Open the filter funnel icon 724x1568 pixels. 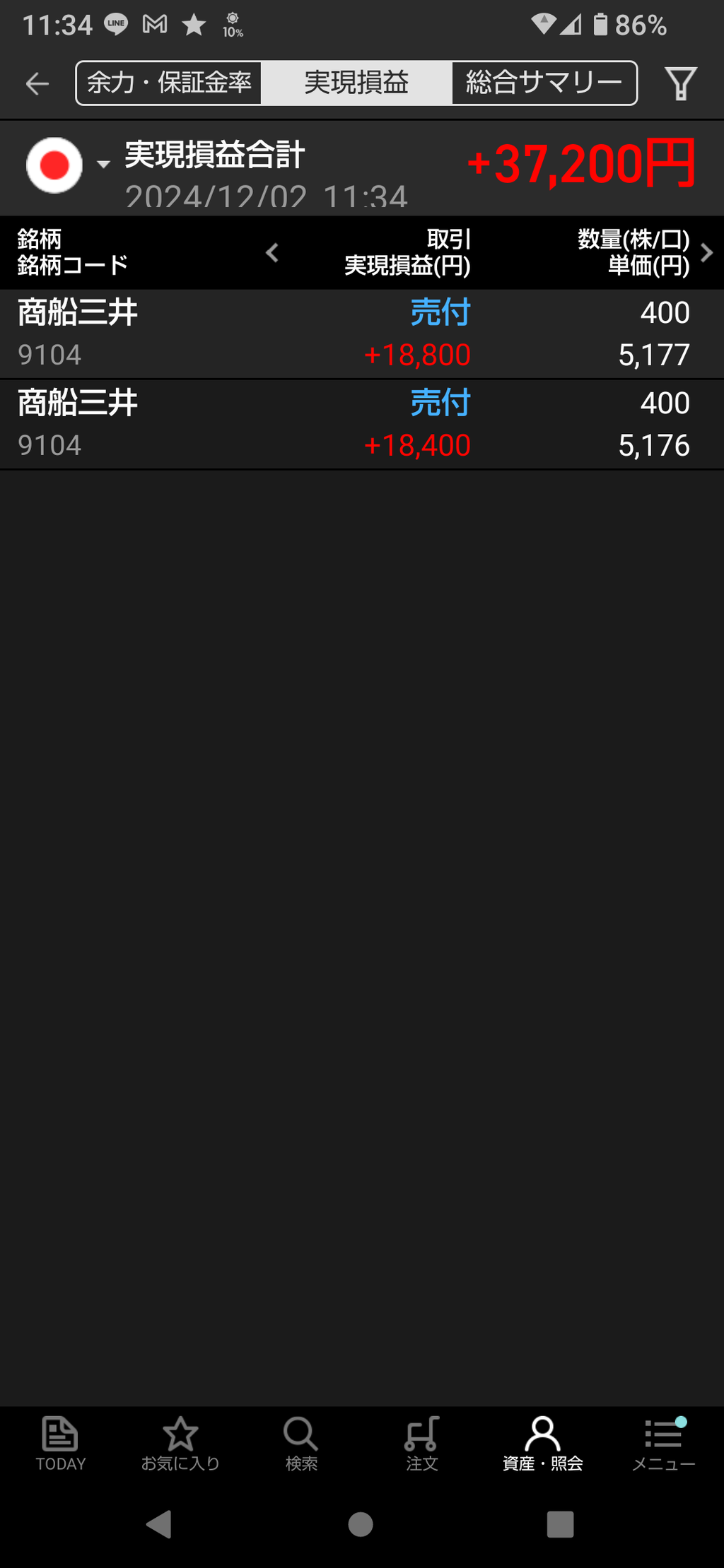click(681, 83)
